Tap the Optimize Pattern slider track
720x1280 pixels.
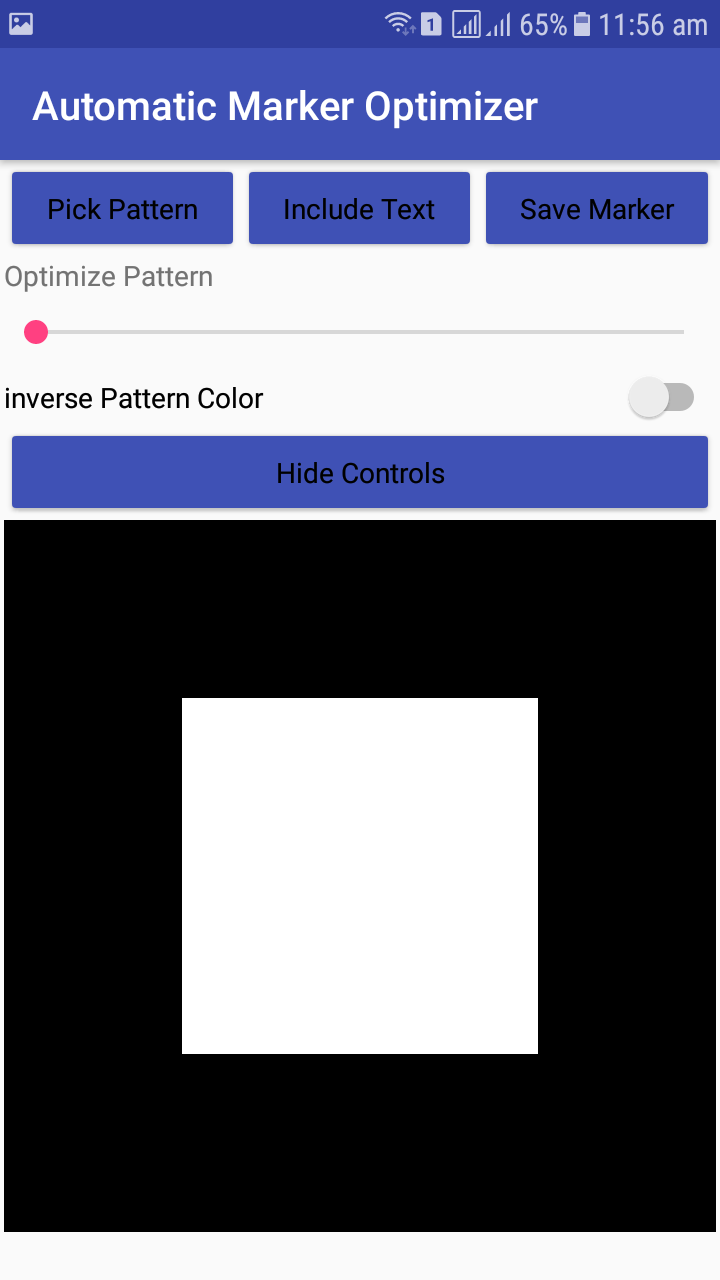360,331
